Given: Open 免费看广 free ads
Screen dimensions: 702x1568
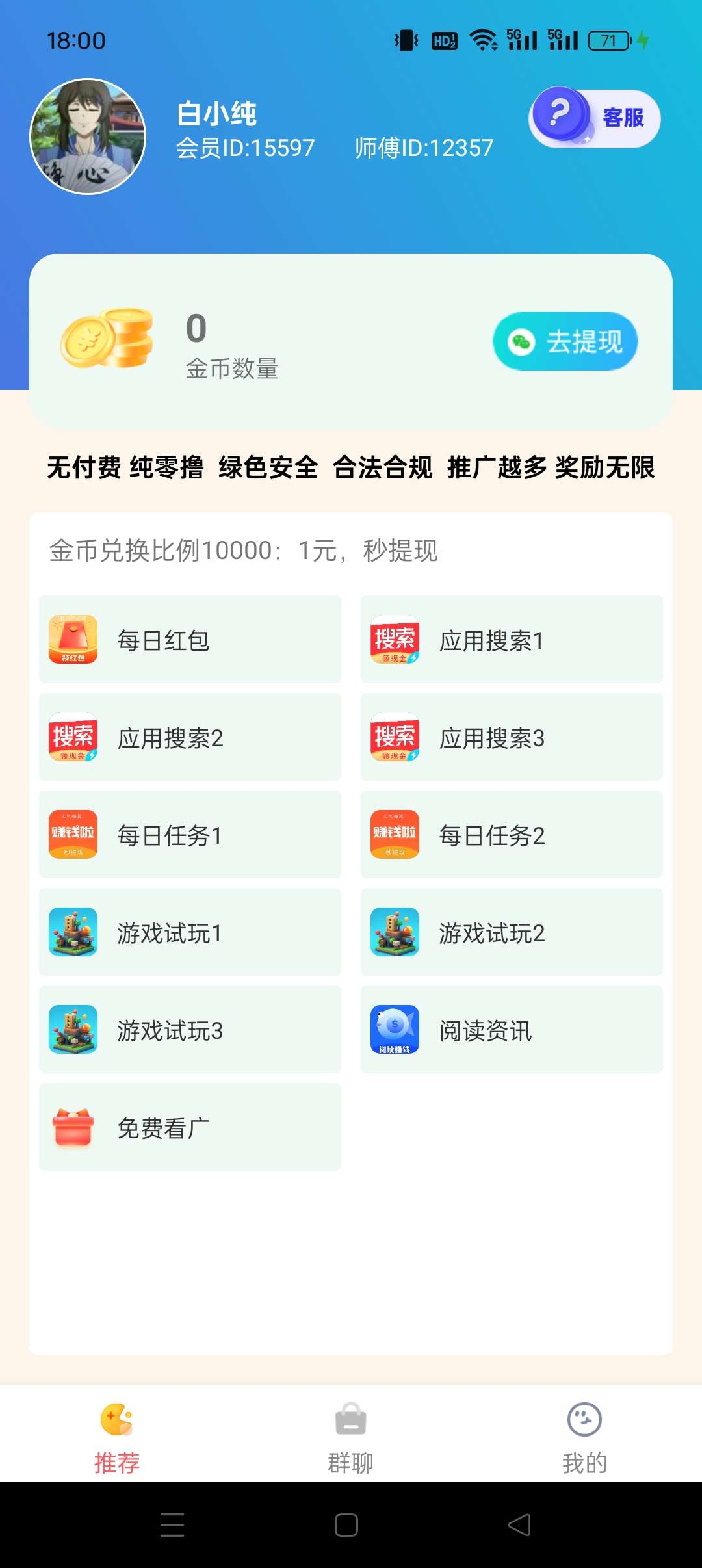Looking at the screenshot, I should [x=190, y=1127].
